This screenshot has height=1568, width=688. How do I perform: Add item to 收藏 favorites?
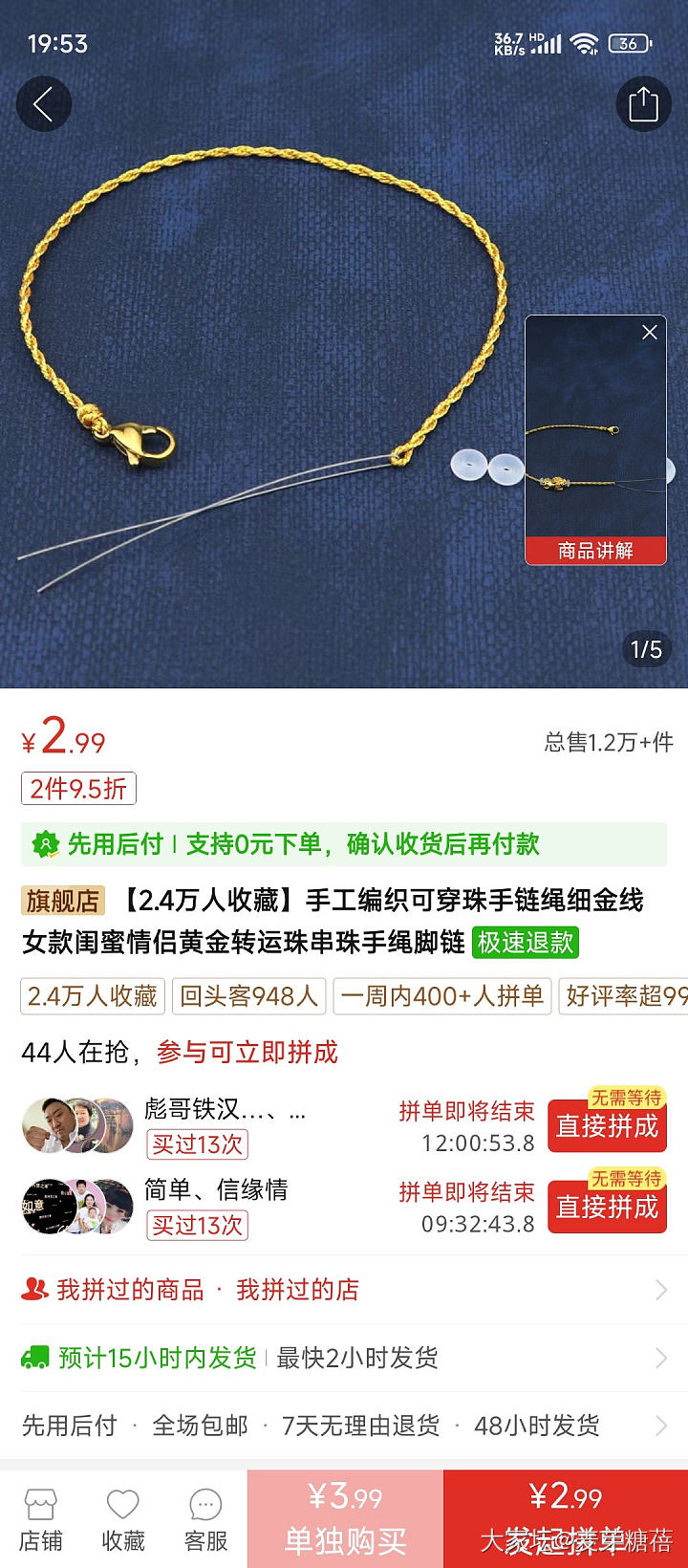click(x=123, y=1519)
